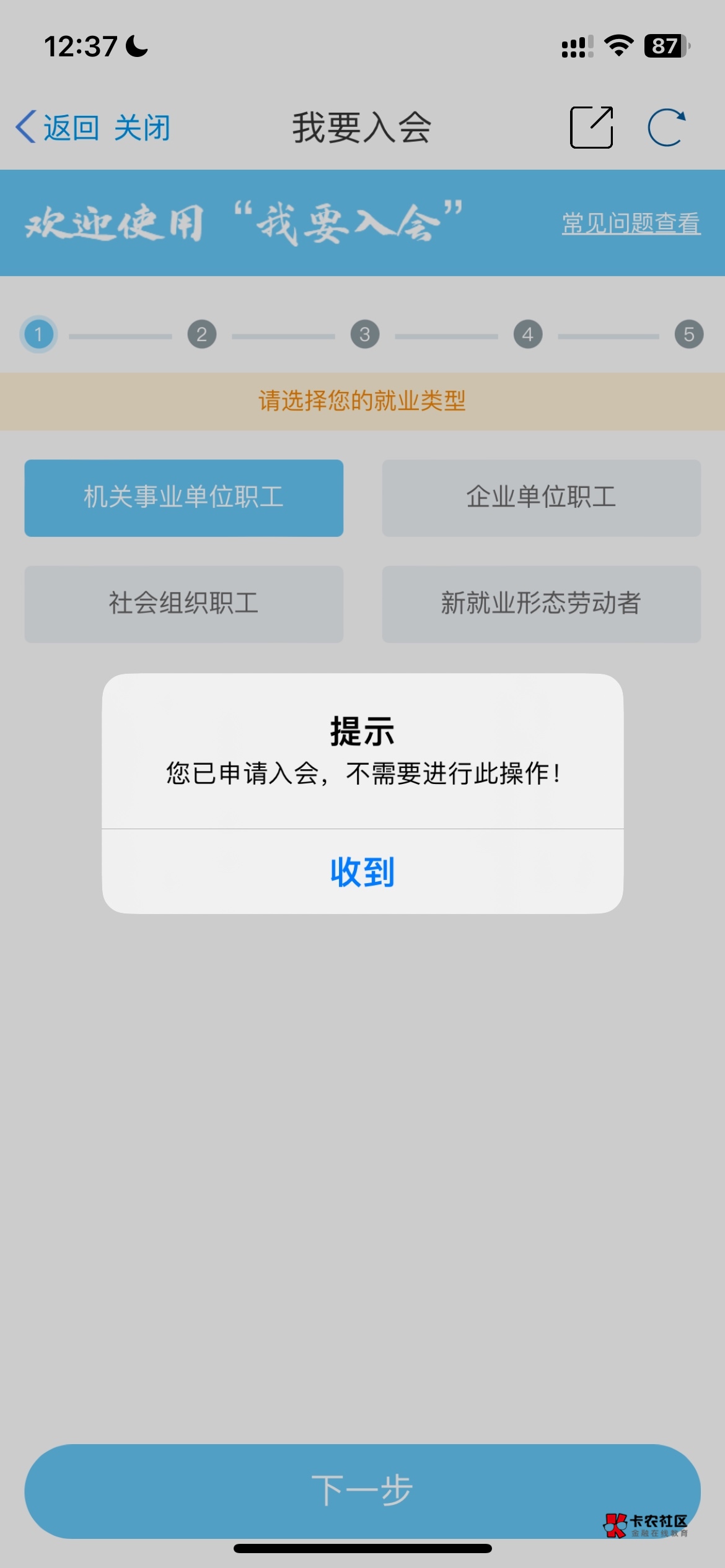Choose 社会组织职工 employment type

tap(184, 604)
